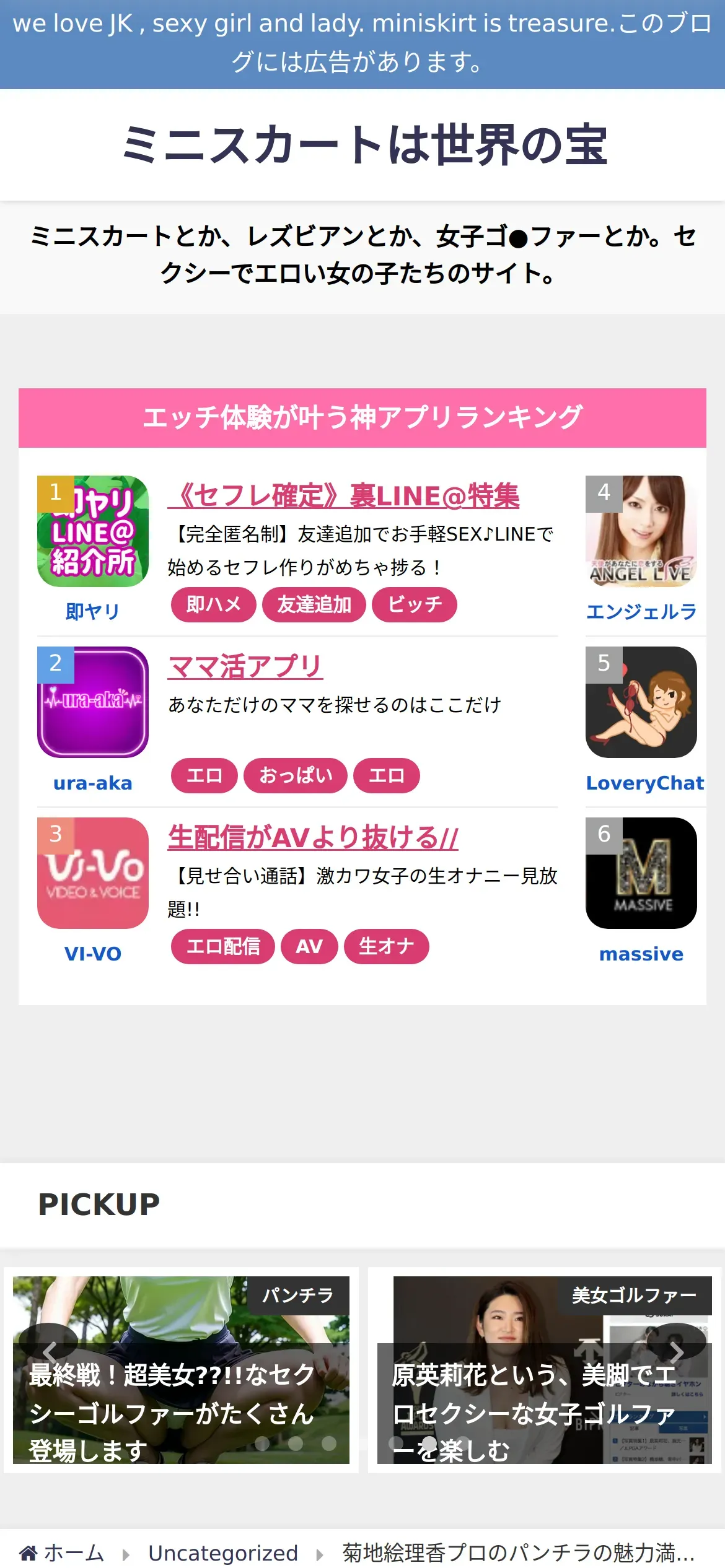Go to ホーム in the breadcrumb
The width and height of the screenshot is (725, 1568).
[x=62, y=1553]
